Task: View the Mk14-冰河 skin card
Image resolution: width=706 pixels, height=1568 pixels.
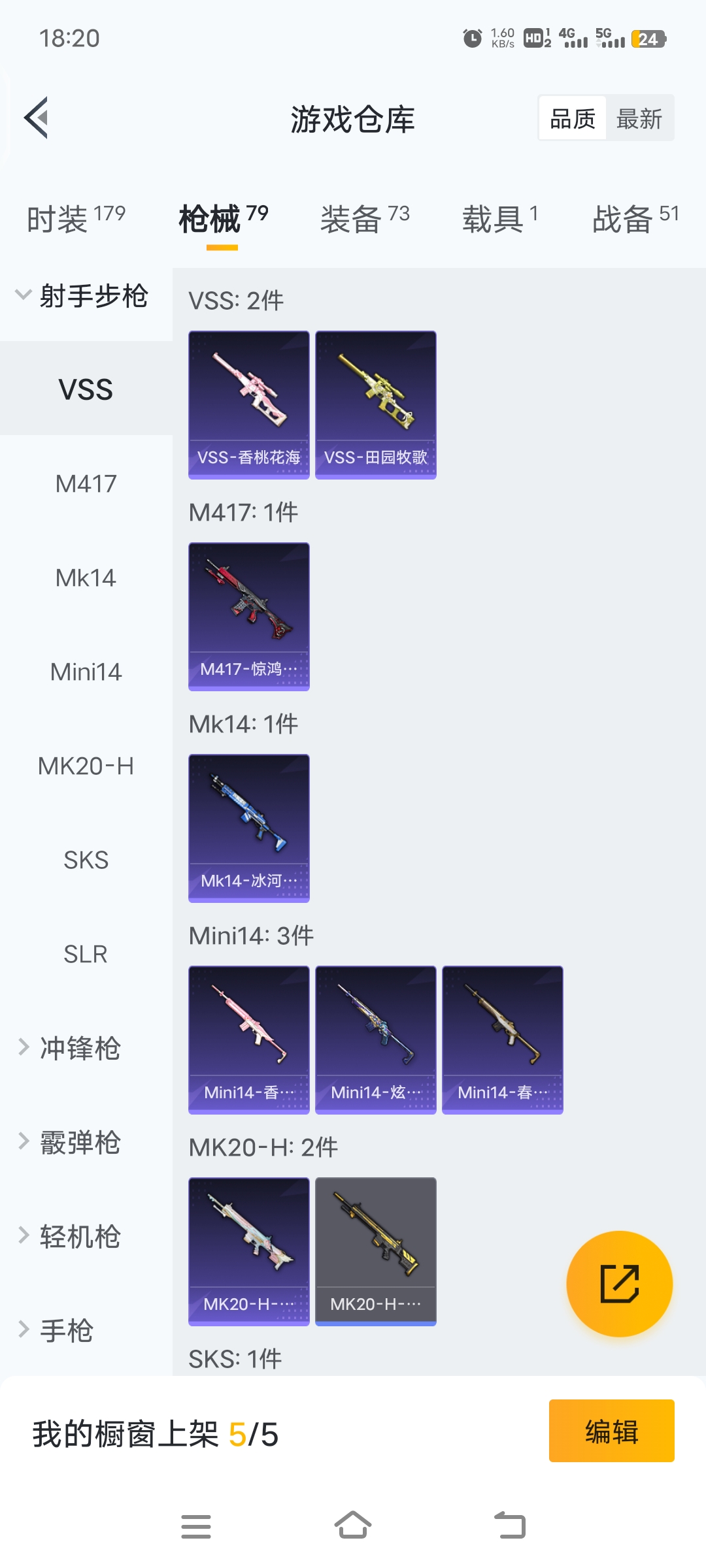Action: point(249,828)
